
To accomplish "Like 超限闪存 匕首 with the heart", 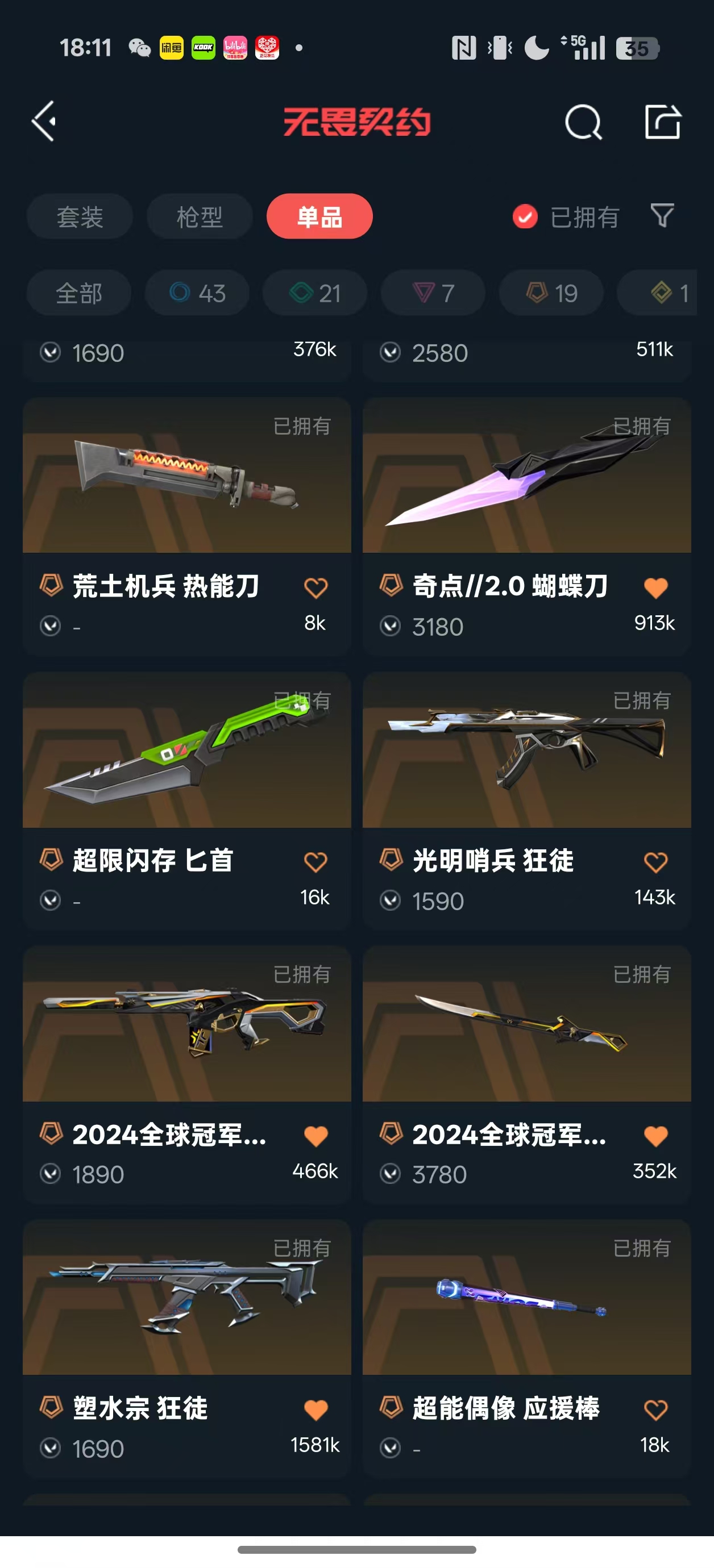I will coord(316,861).
